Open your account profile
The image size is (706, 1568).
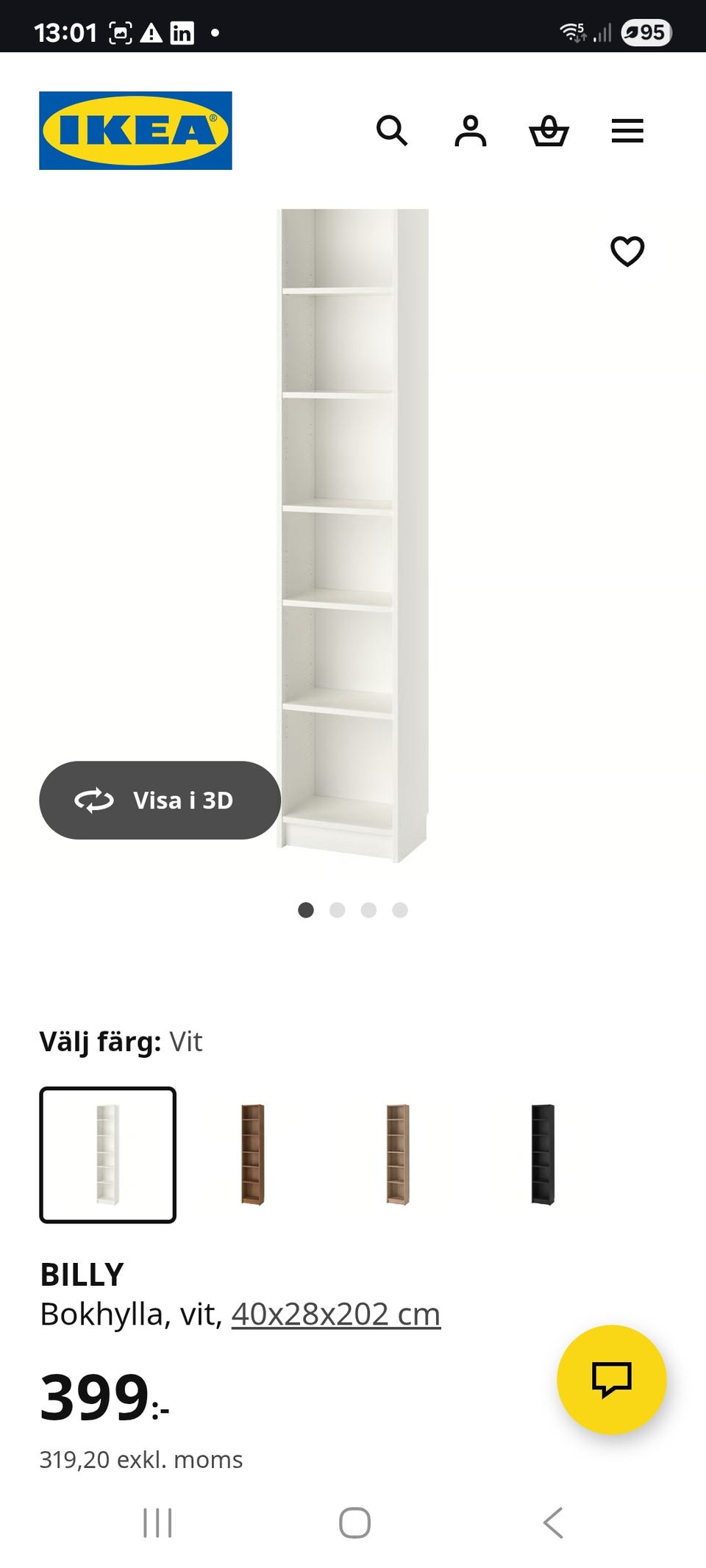[471, 131]
